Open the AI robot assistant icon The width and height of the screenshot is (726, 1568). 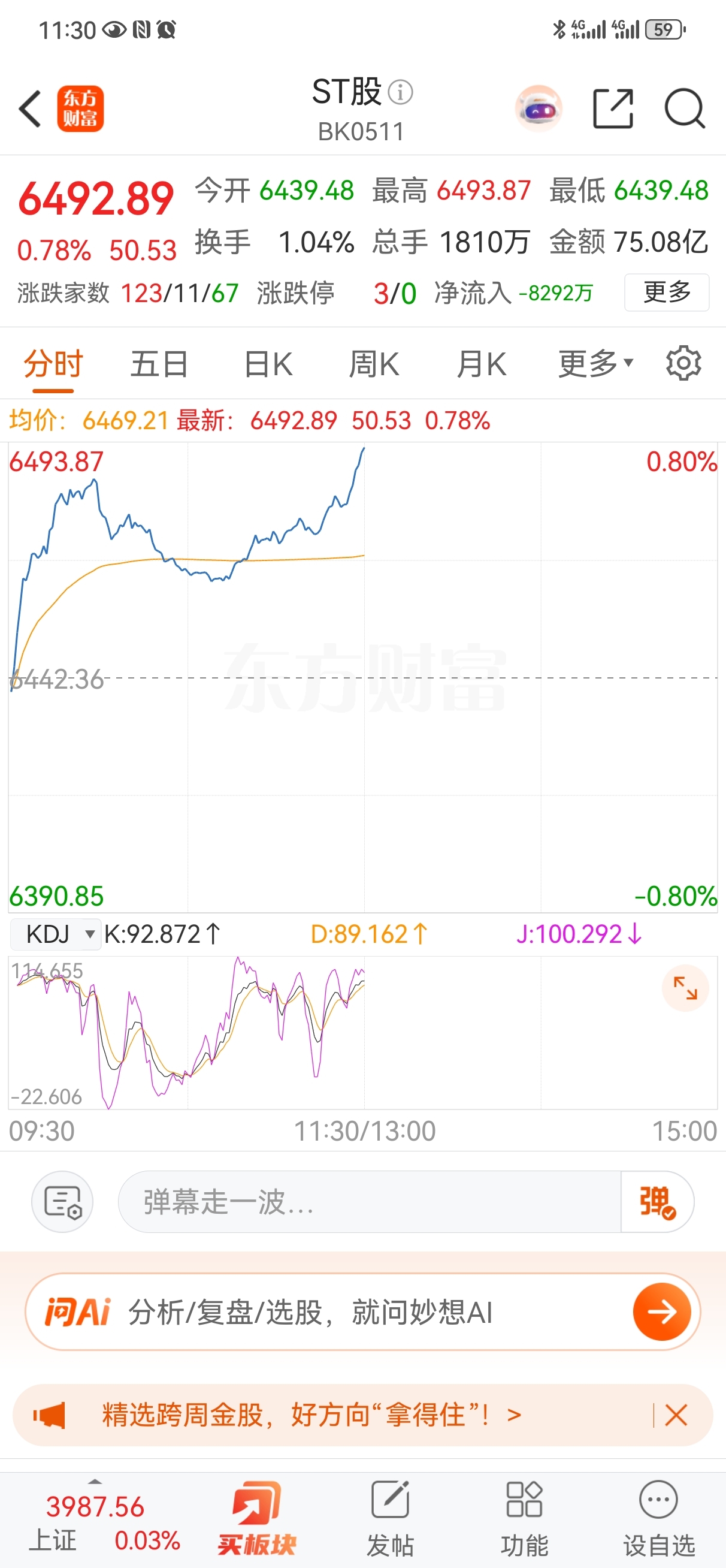click(x=539, y=108)
